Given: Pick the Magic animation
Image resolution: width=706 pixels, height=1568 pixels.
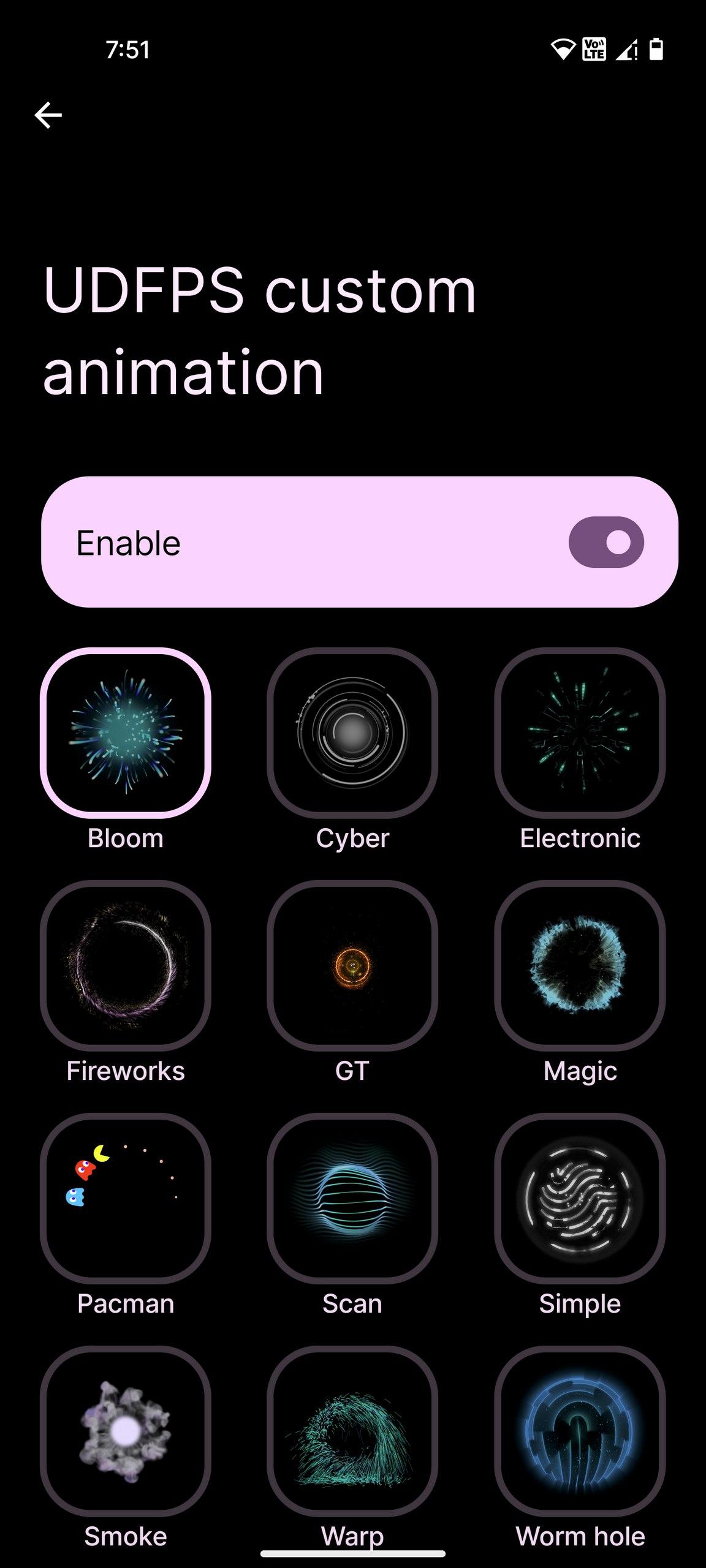Looking at the screenshot, I should pos(580,965).
